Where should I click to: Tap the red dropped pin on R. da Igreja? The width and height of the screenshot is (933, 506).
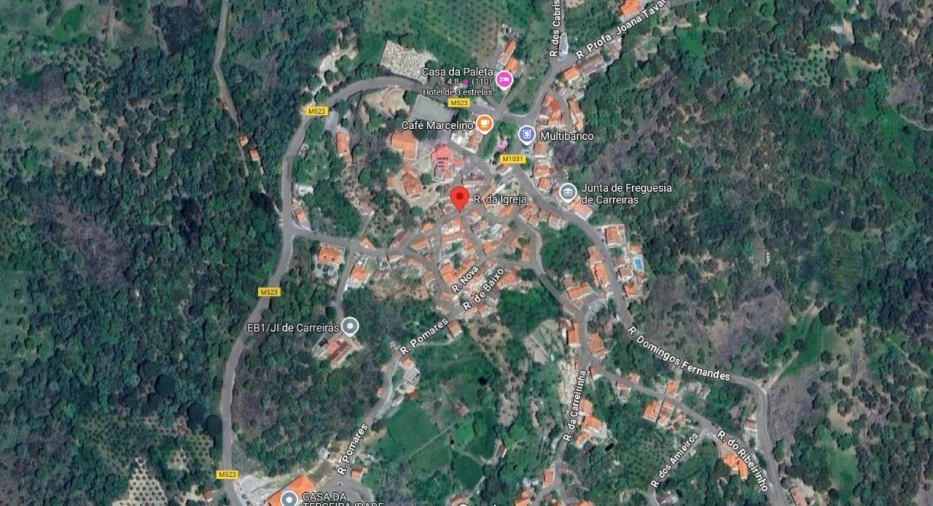459,197
